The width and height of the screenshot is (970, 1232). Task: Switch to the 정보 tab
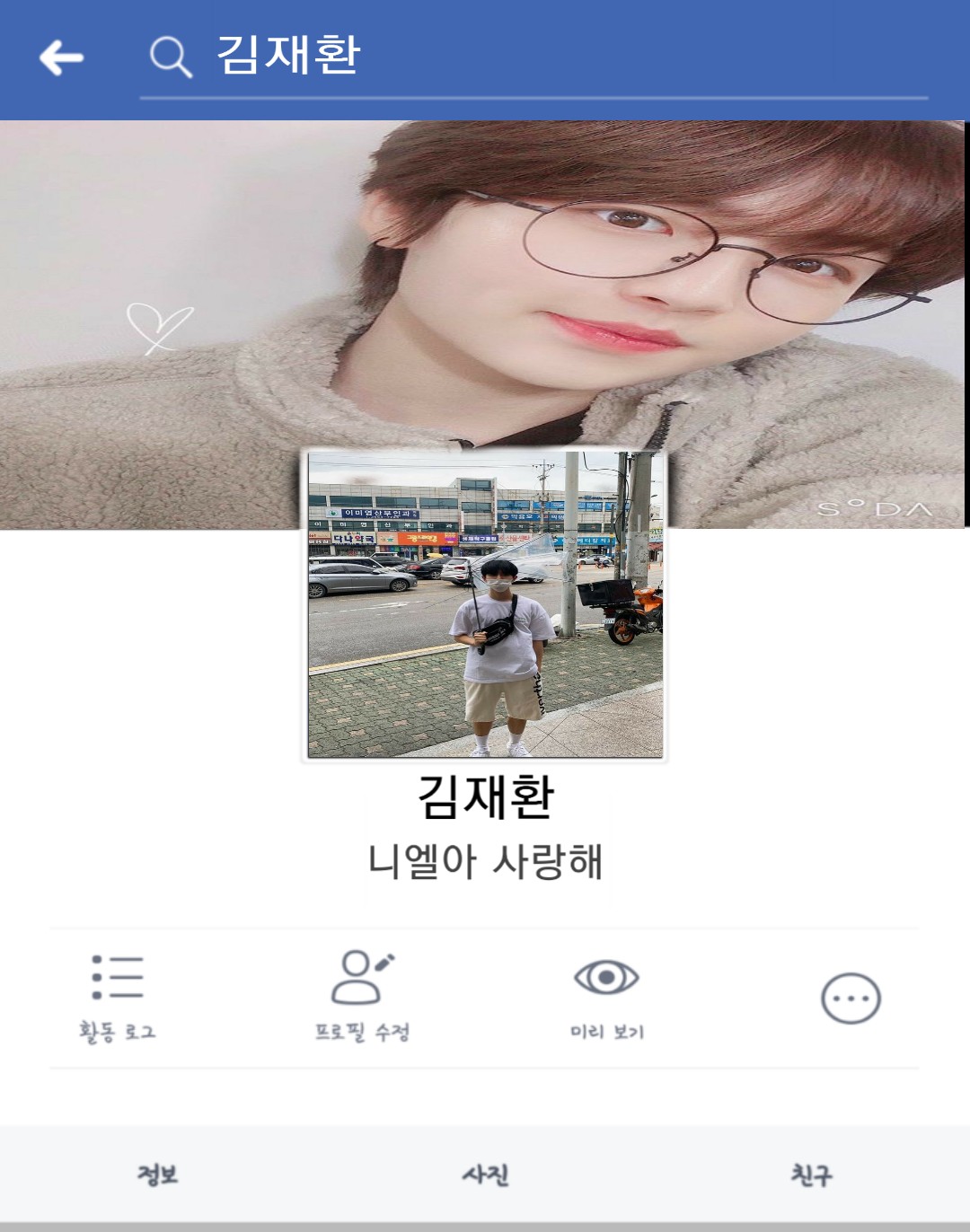coord(158,1175)
